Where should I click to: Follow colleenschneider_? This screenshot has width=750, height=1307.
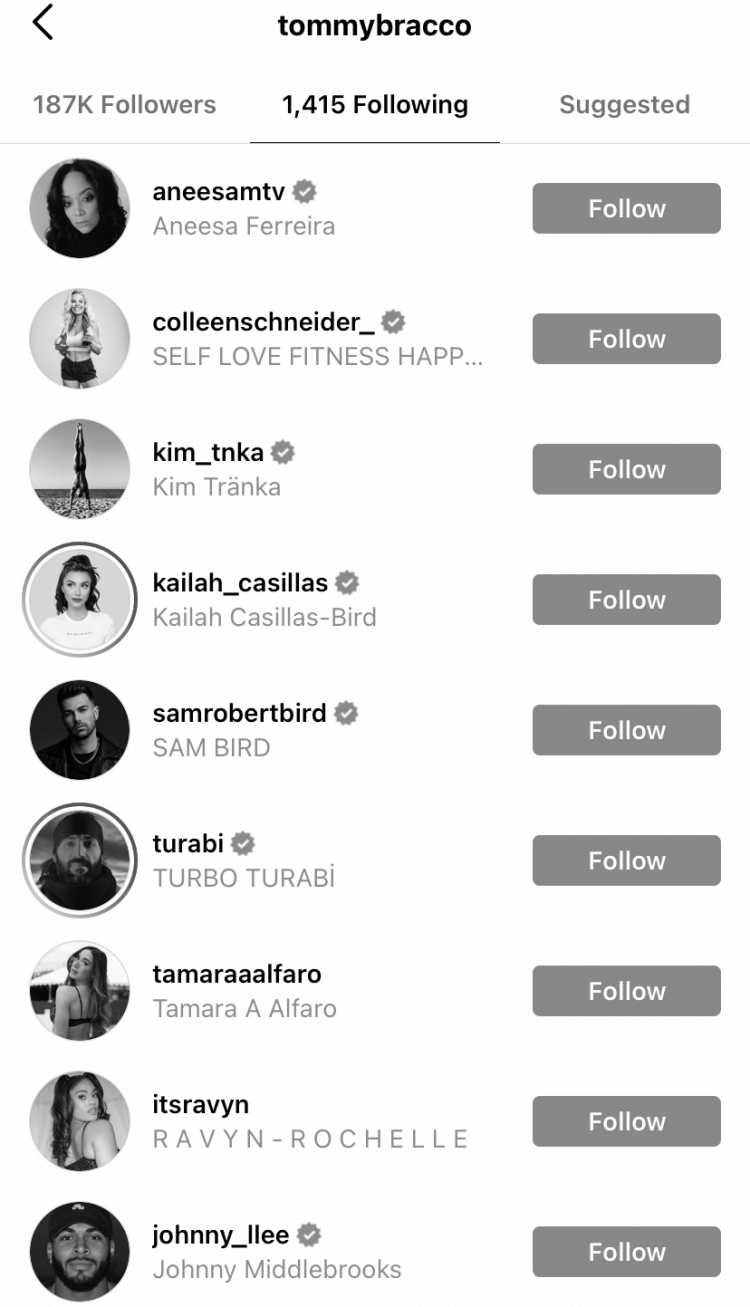[626, 339]
